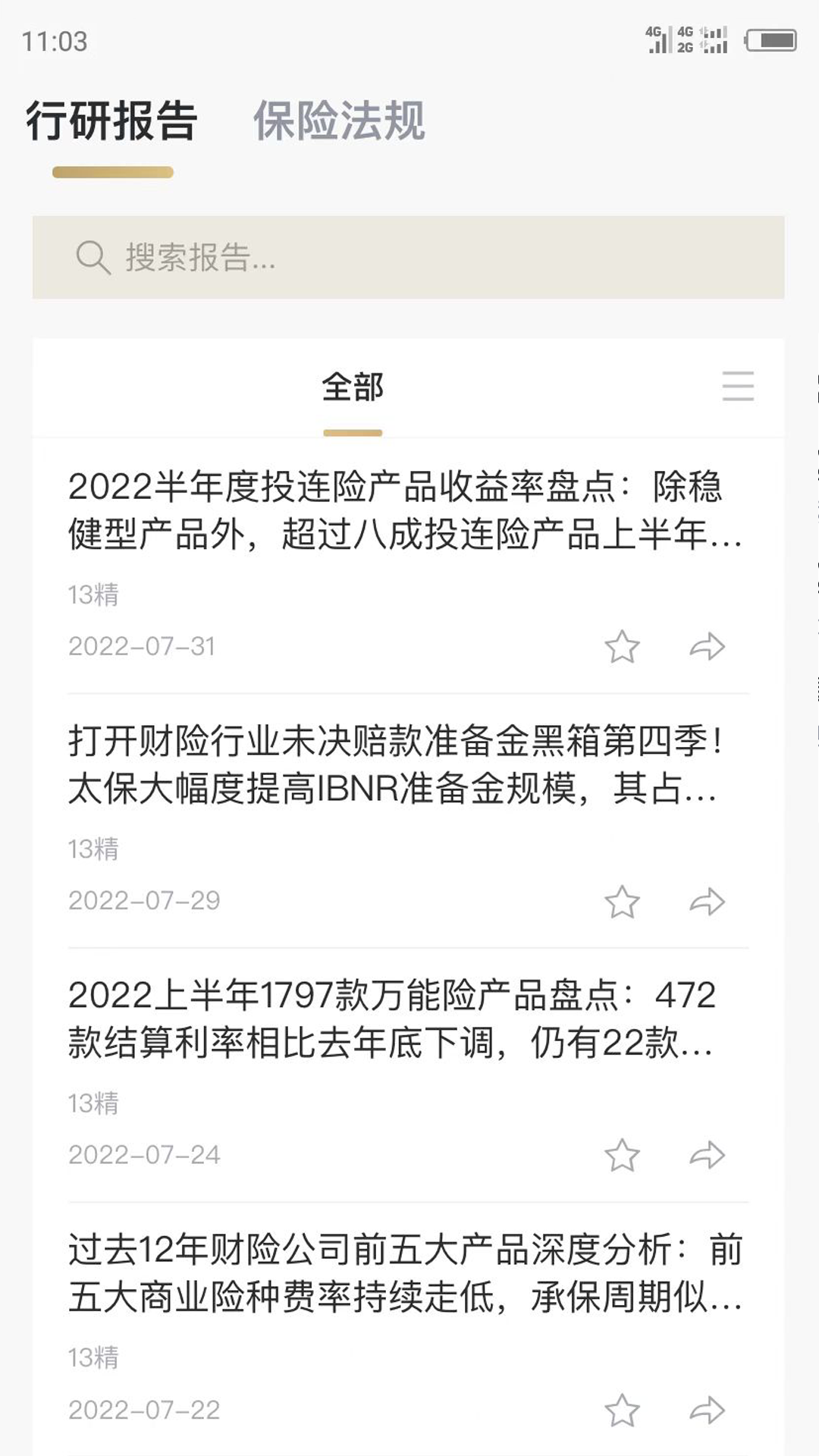Select the 全部 category tab
The height and width of the screenshot is (1456, 819).
click(x=353, y=388)
